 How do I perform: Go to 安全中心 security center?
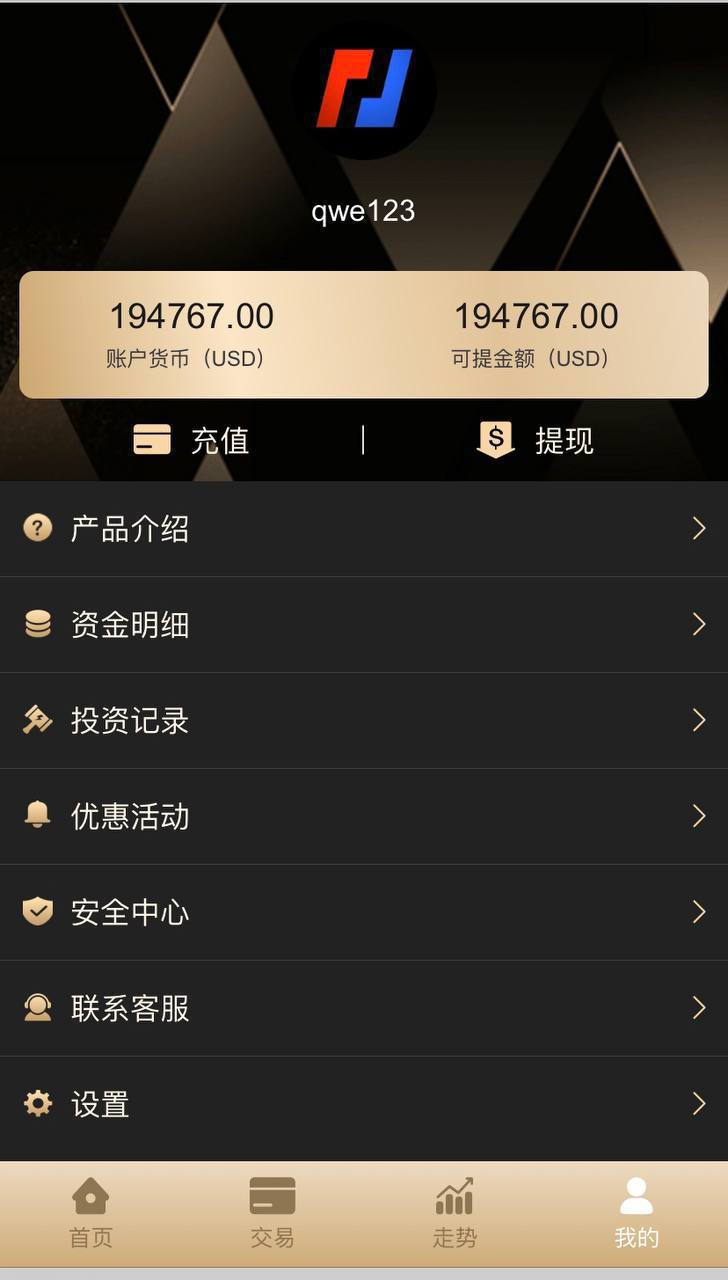point(363,913)
